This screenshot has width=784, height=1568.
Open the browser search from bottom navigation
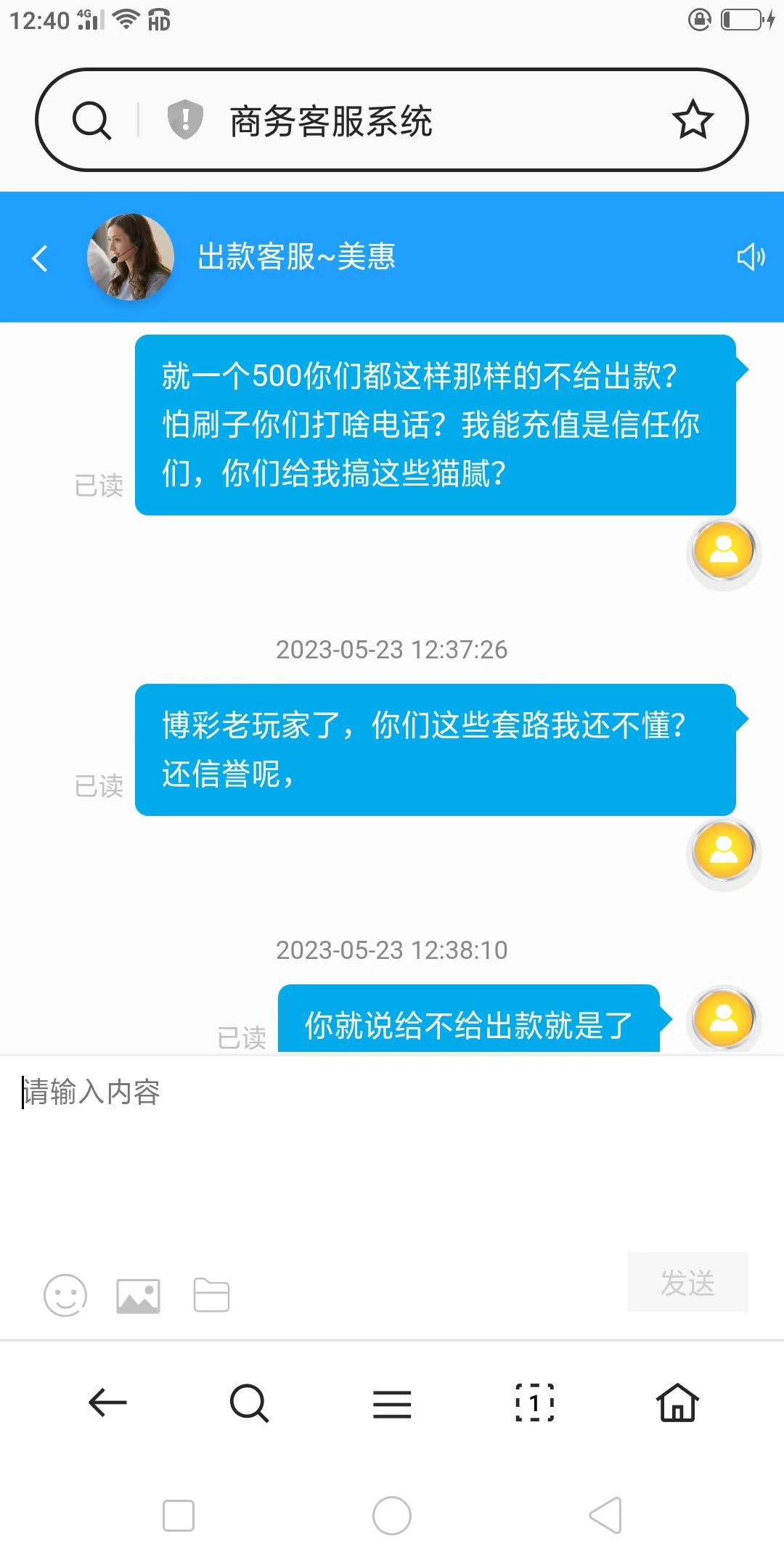(248, 1402)
